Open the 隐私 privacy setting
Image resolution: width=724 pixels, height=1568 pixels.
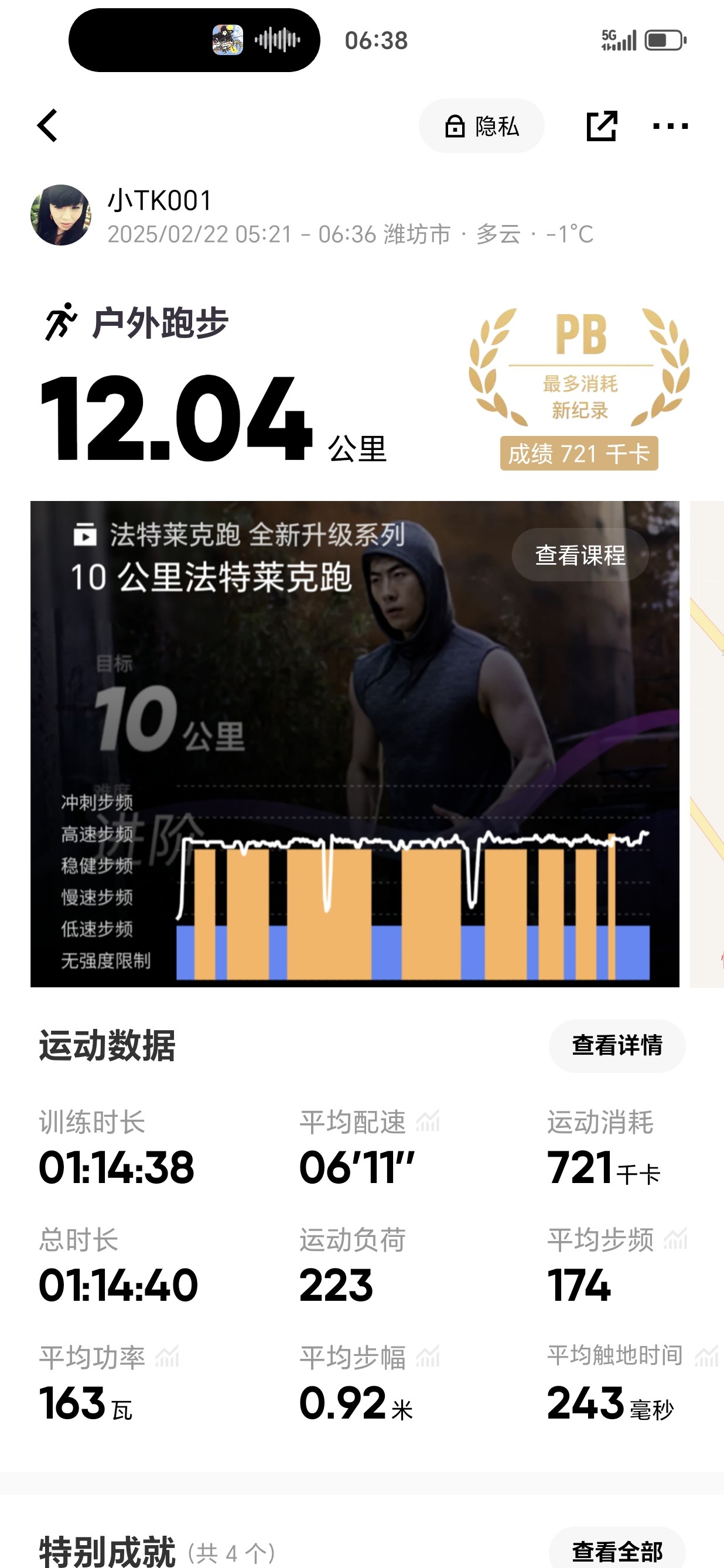[x=481, y=126]
